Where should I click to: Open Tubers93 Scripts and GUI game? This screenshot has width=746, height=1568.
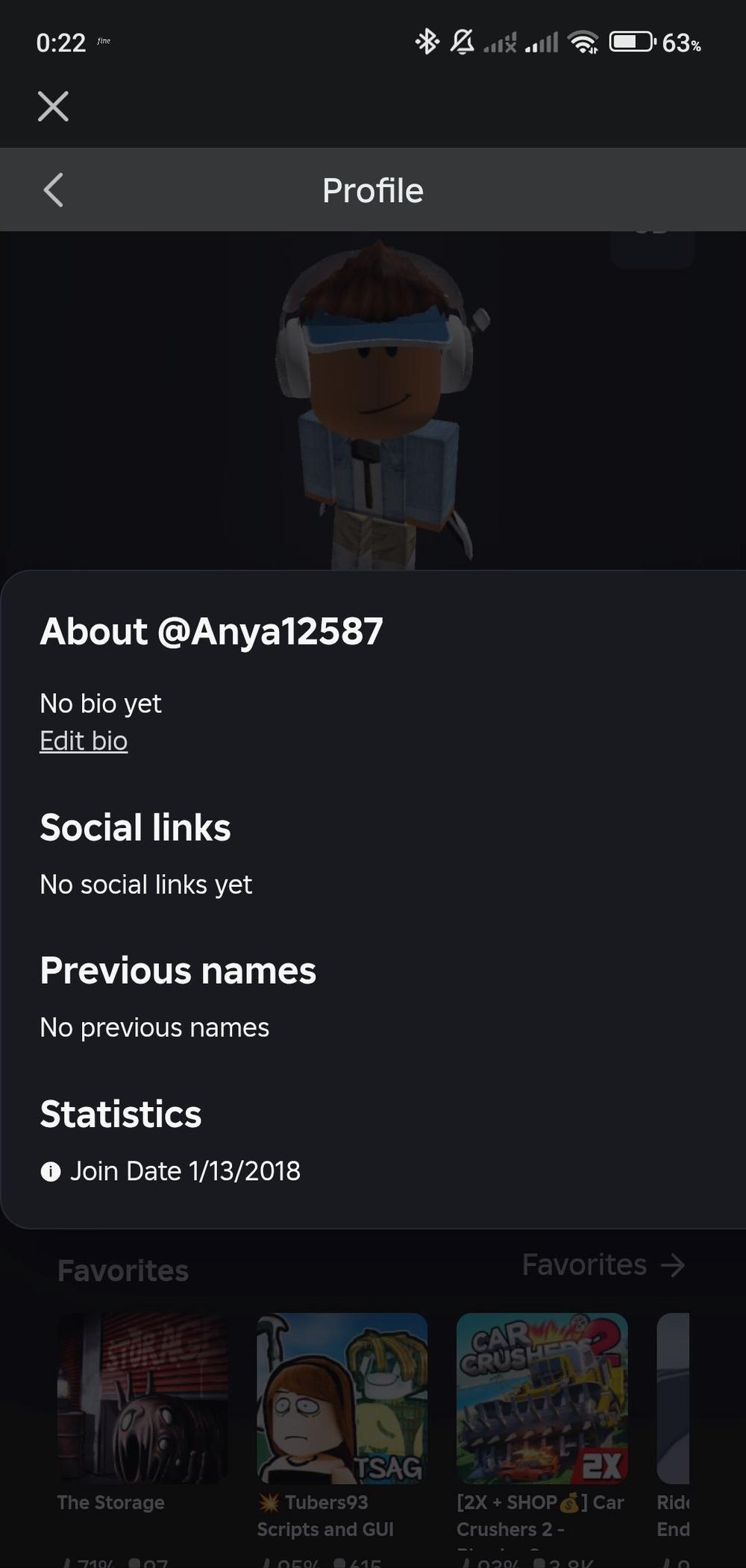pyautogui.click(x=342, y=1398)
